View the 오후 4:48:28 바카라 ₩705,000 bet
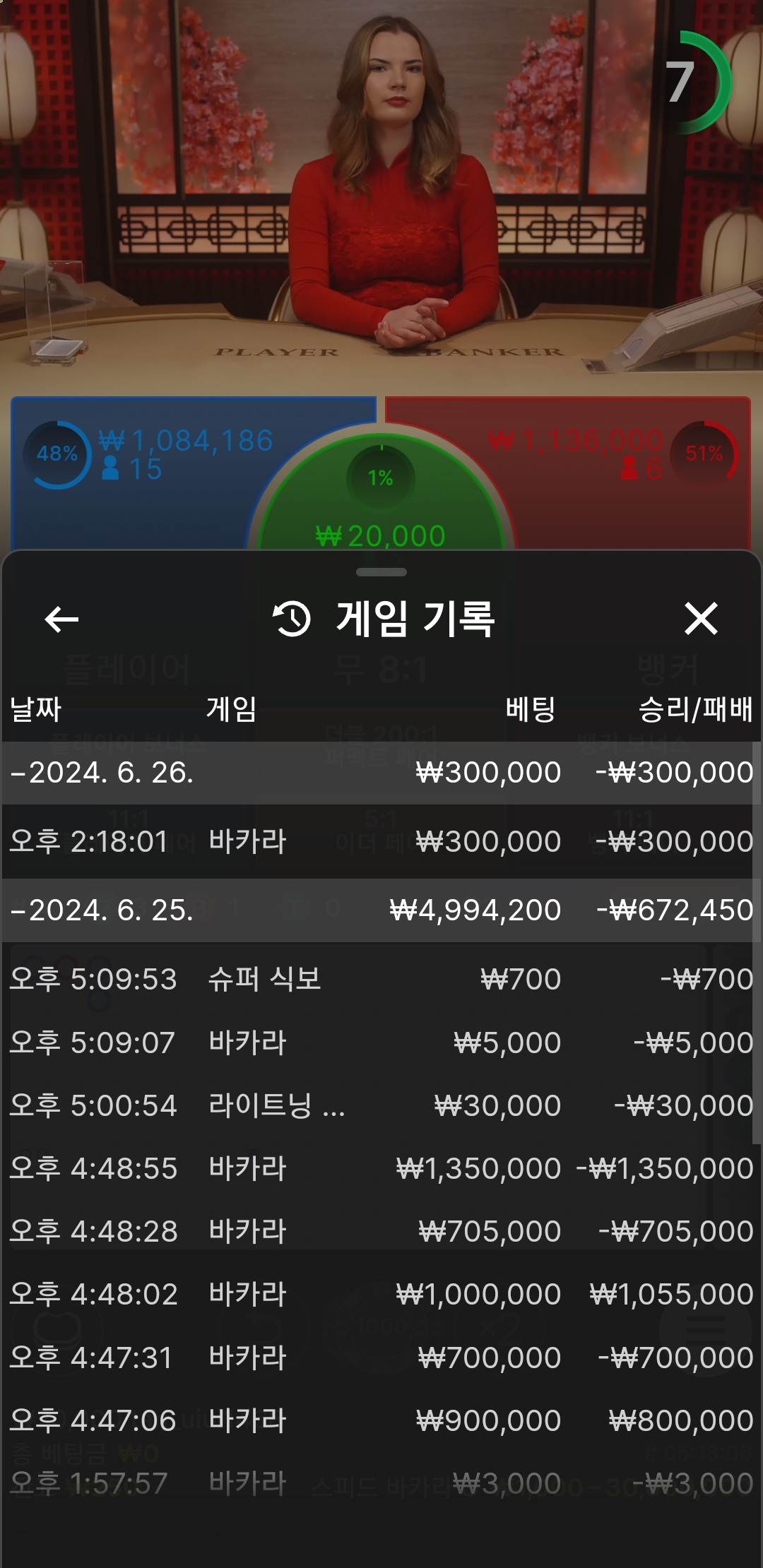763x1568 pixels. click(x=381, y=1231)
